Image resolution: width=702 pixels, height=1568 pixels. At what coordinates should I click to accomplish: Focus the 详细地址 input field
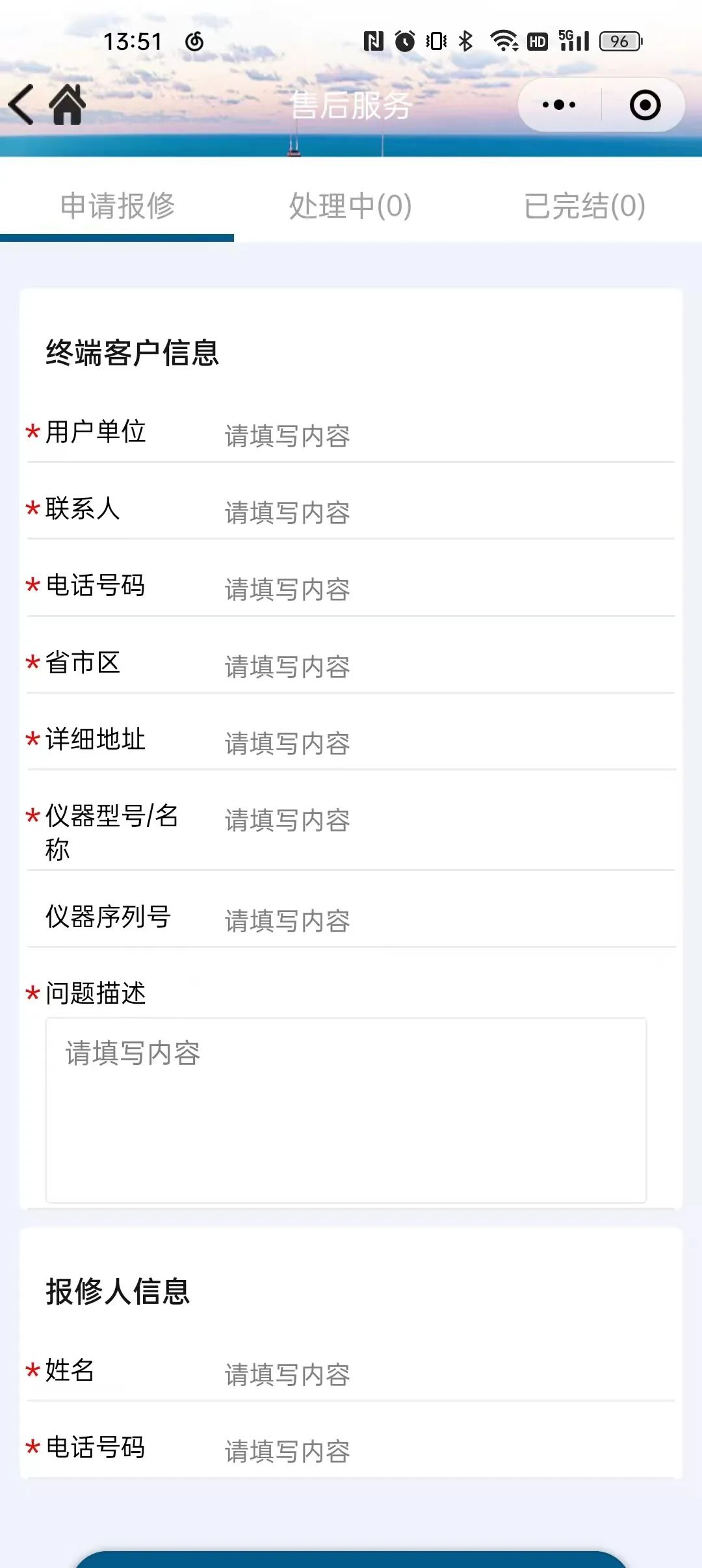tap(442, 743)
